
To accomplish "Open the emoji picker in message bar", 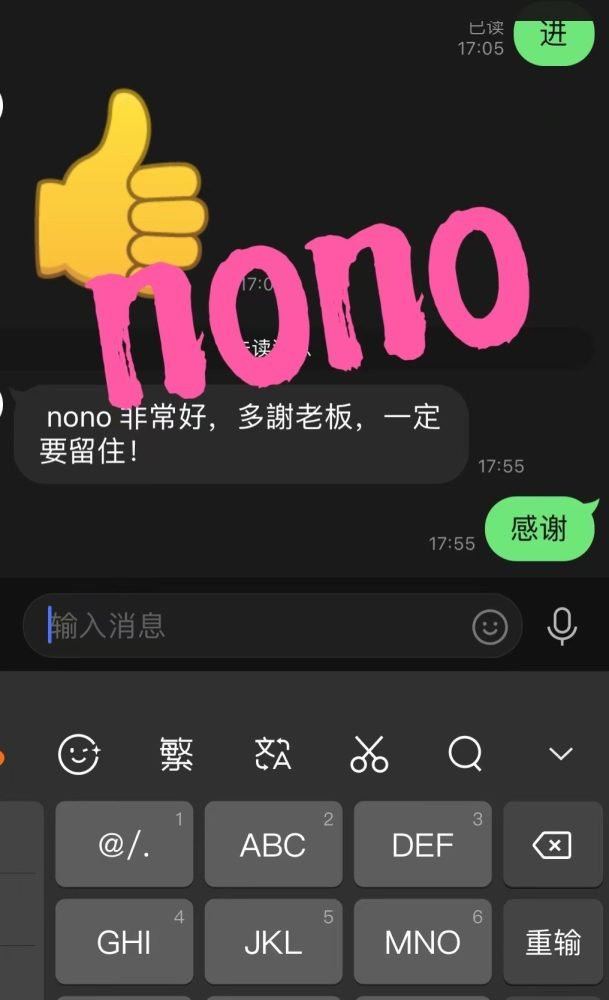I will coord(489,627).
